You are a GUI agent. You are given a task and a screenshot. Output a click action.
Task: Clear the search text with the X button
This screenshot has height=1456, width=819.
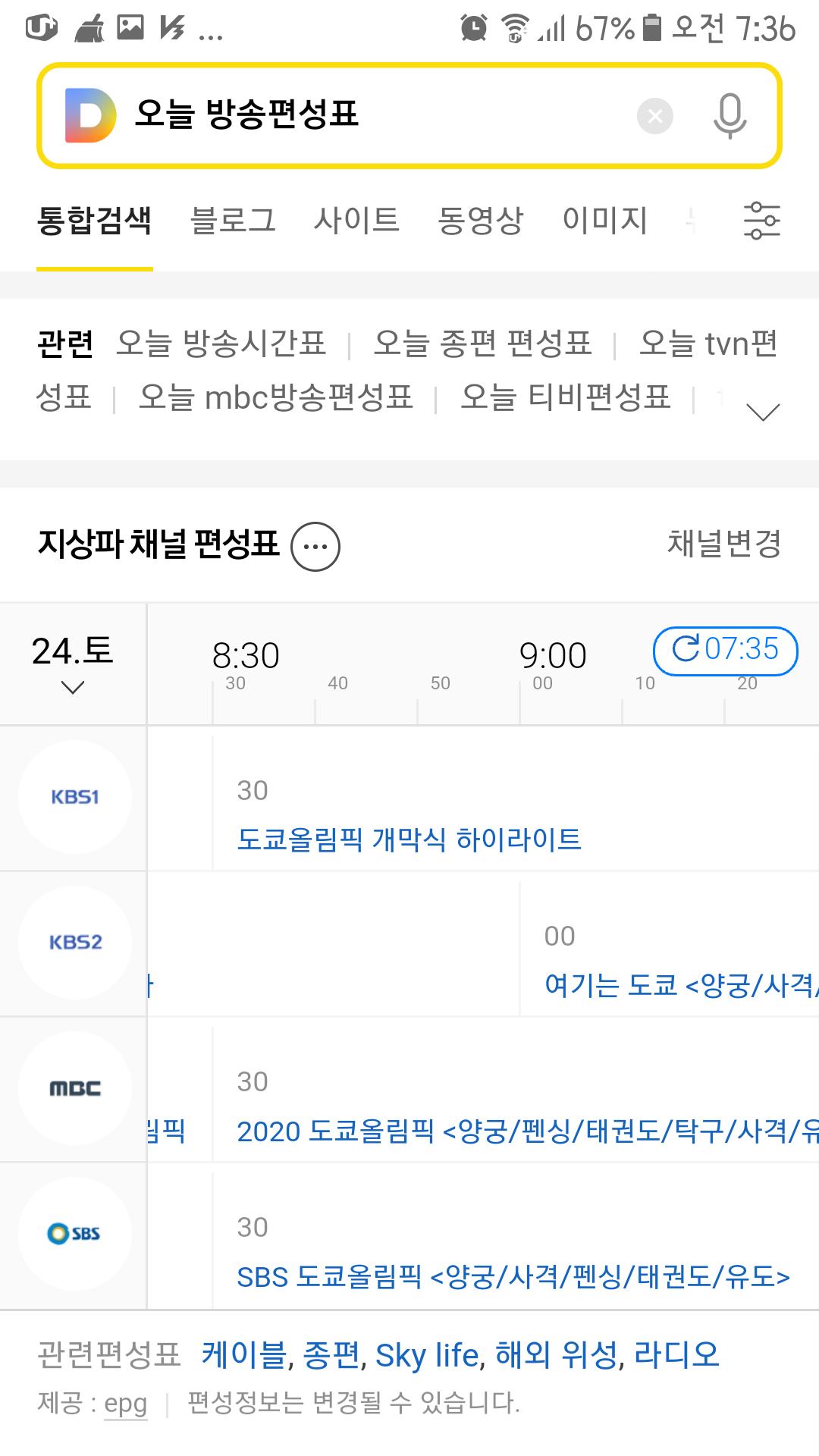[x=655, y=116]
